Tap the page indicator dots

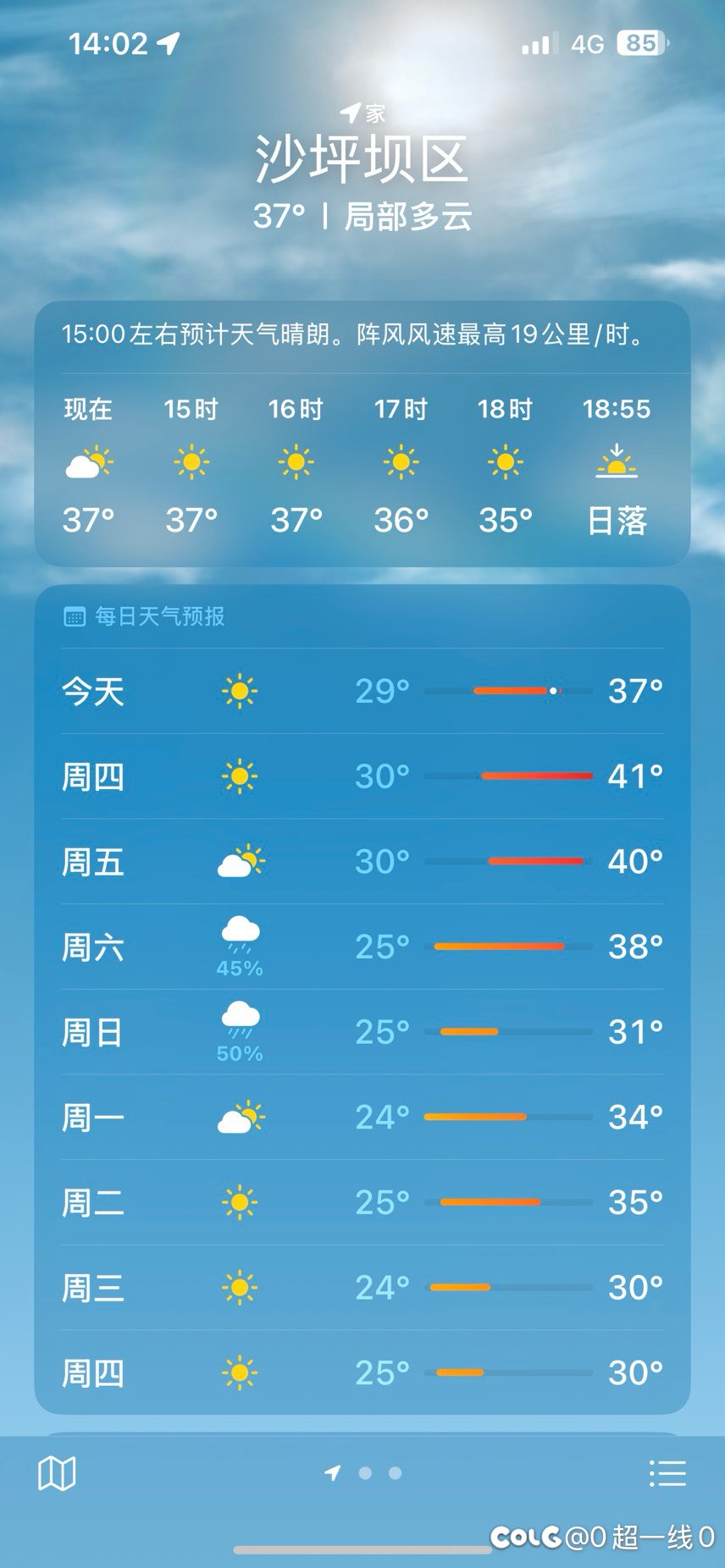coord(363,1473)
